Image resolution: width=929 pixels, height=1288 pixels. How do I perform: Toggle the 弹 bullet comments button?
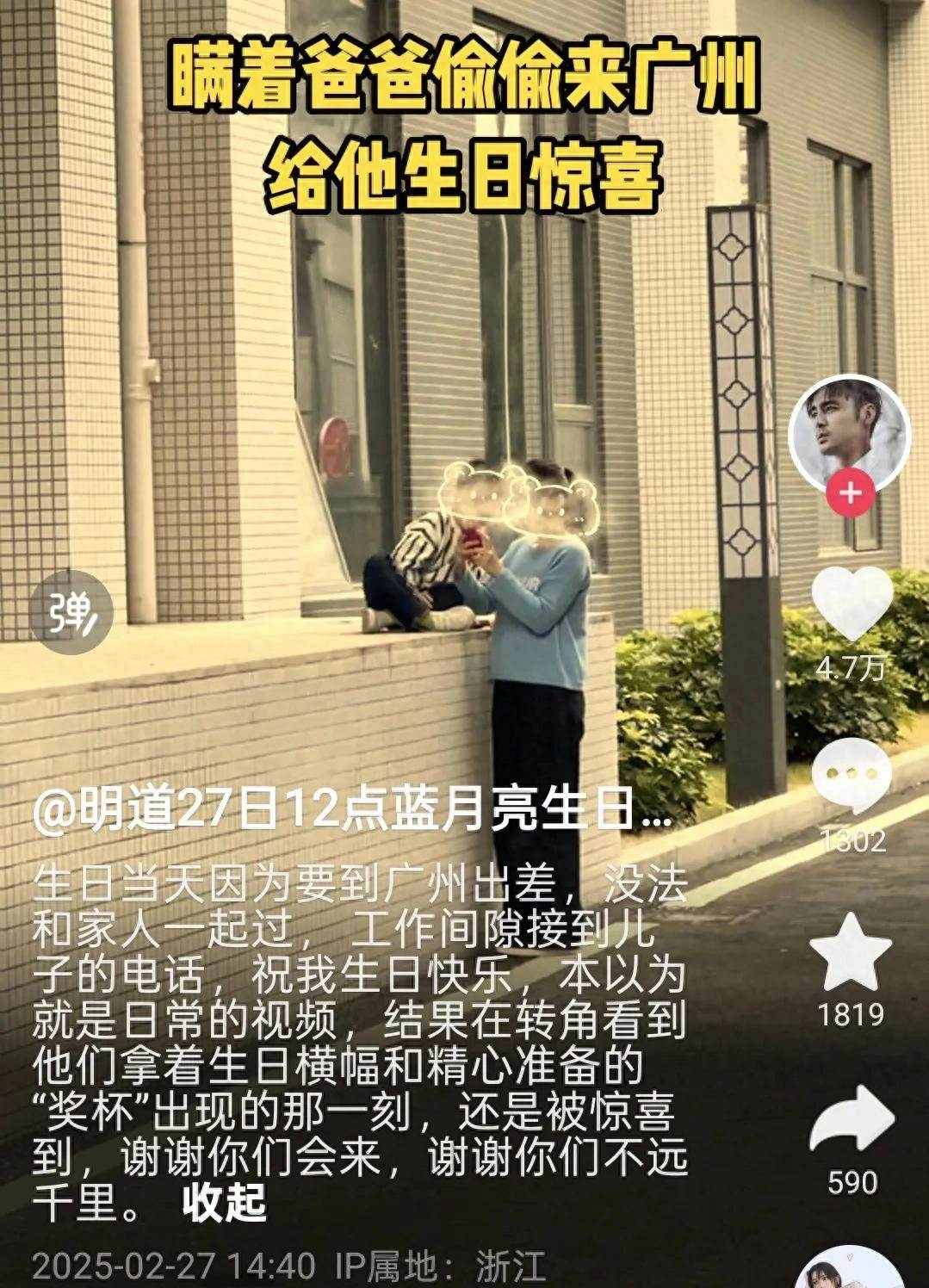tap(71, 611)
